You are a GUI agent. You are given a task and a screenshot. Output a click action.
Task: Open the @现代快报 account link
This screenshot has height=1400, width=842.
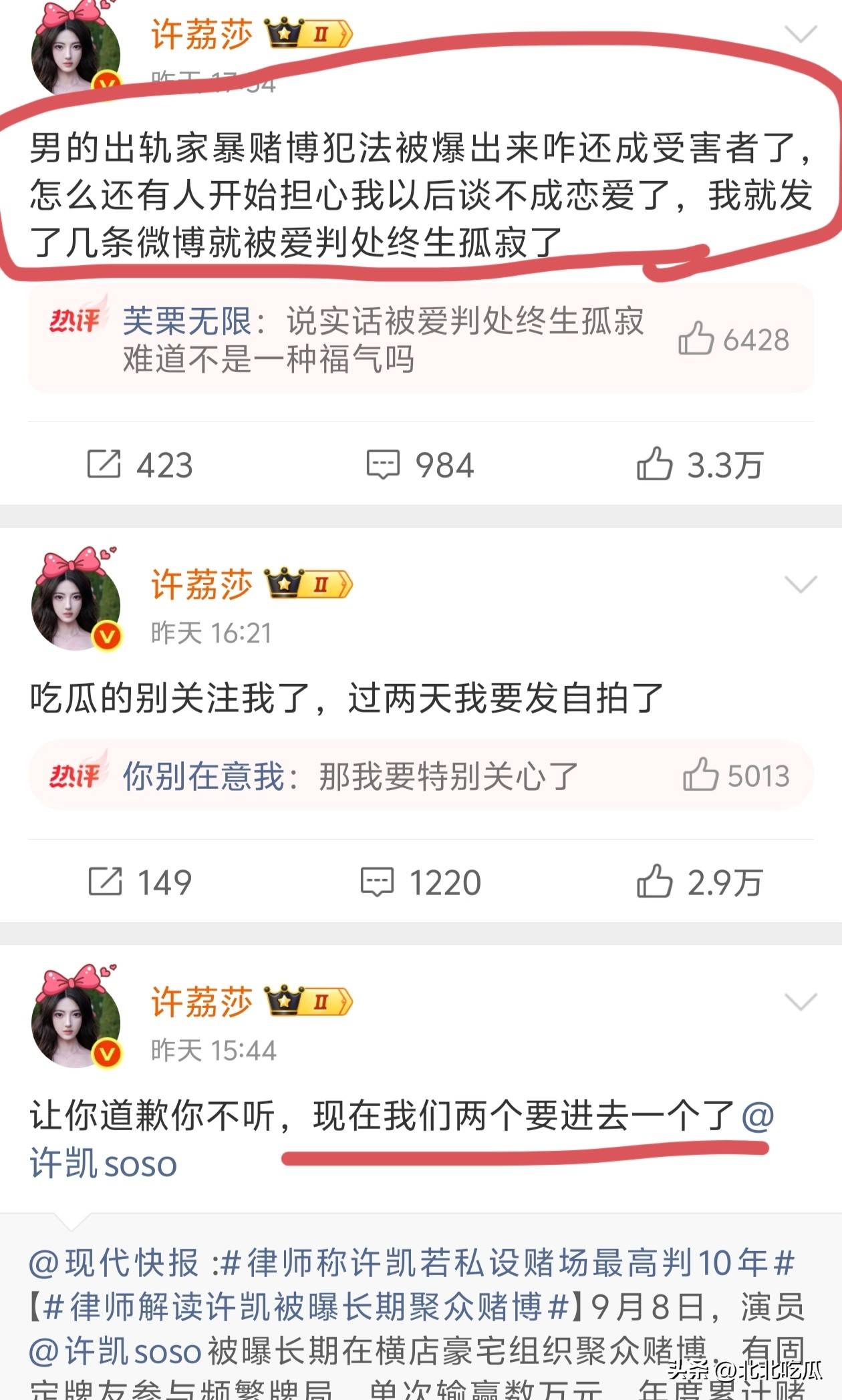tap(114, 1264)
